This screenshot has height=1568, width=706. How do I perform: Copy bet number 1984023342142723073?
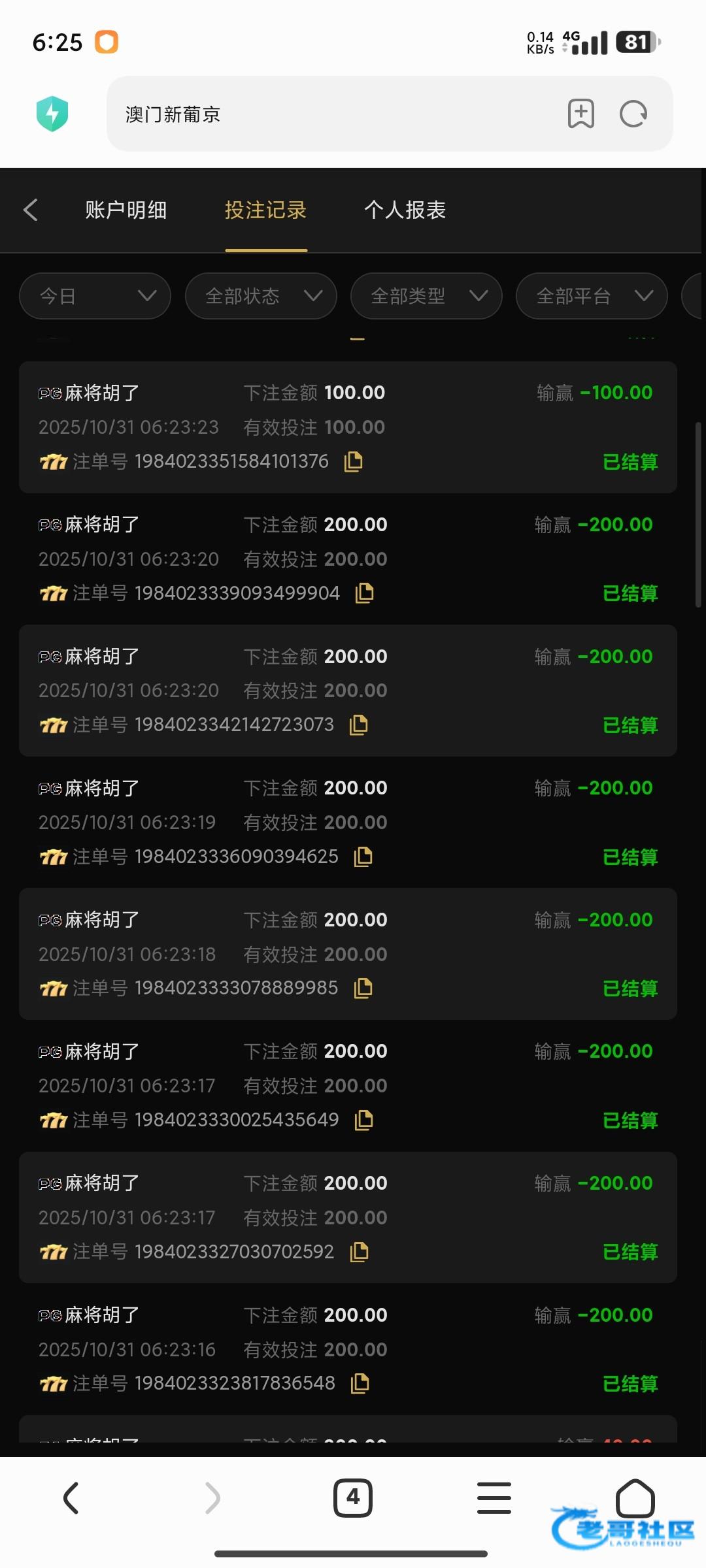pos(358,725)
